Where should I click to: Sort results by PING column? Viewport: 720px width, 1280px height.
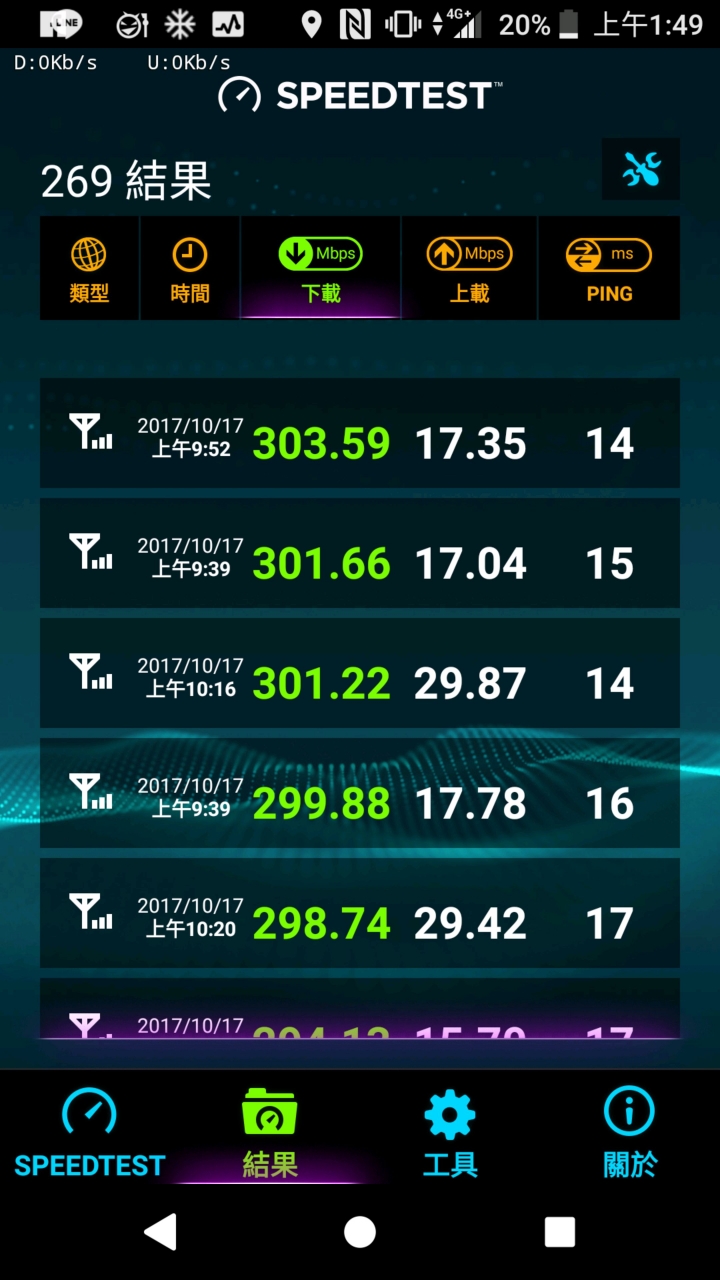[x=609, y=269]
